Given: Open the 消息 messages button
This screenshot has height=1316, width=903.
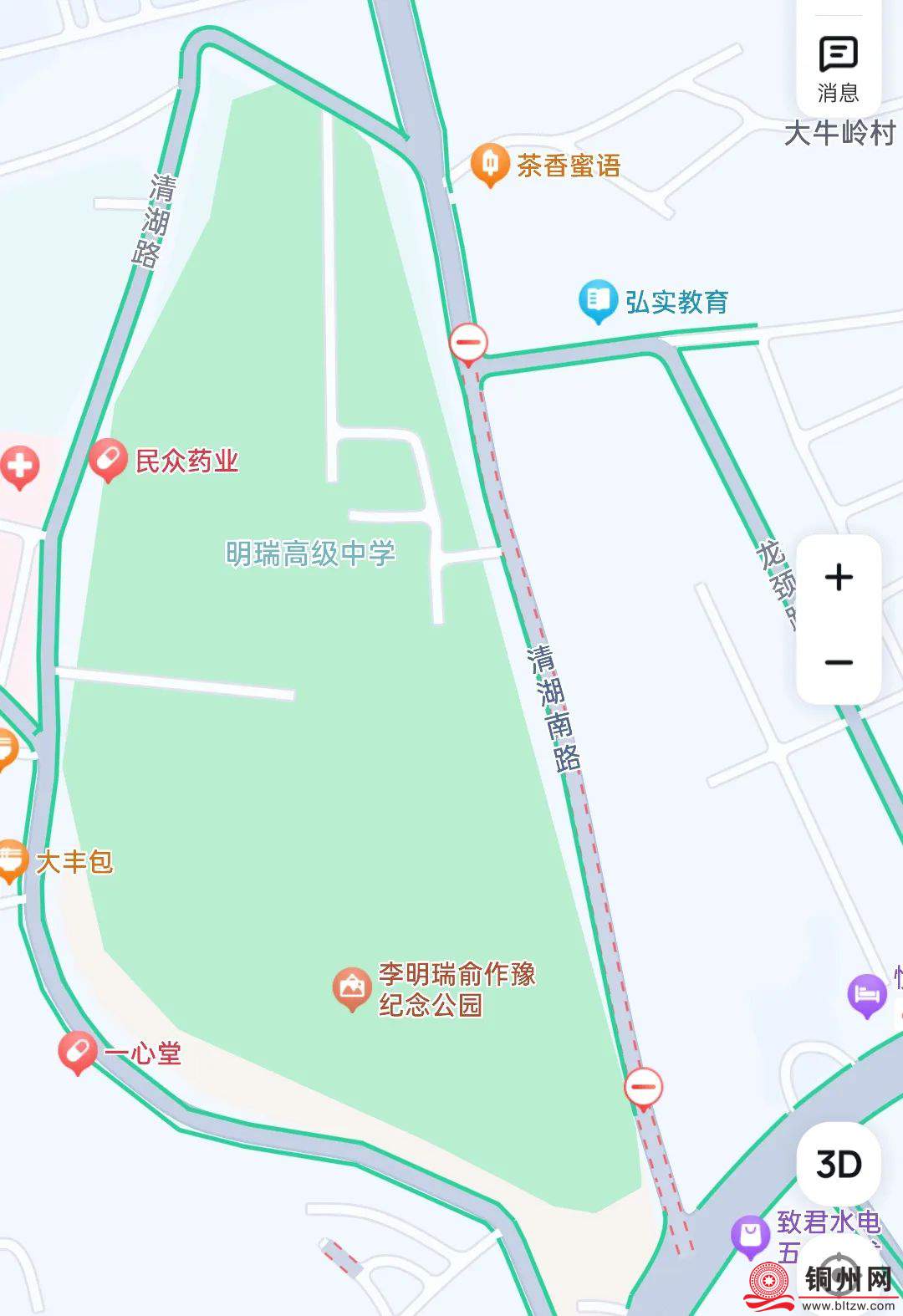Looking at the screenshot, I should pyautogui.click(x=838, y=69).
